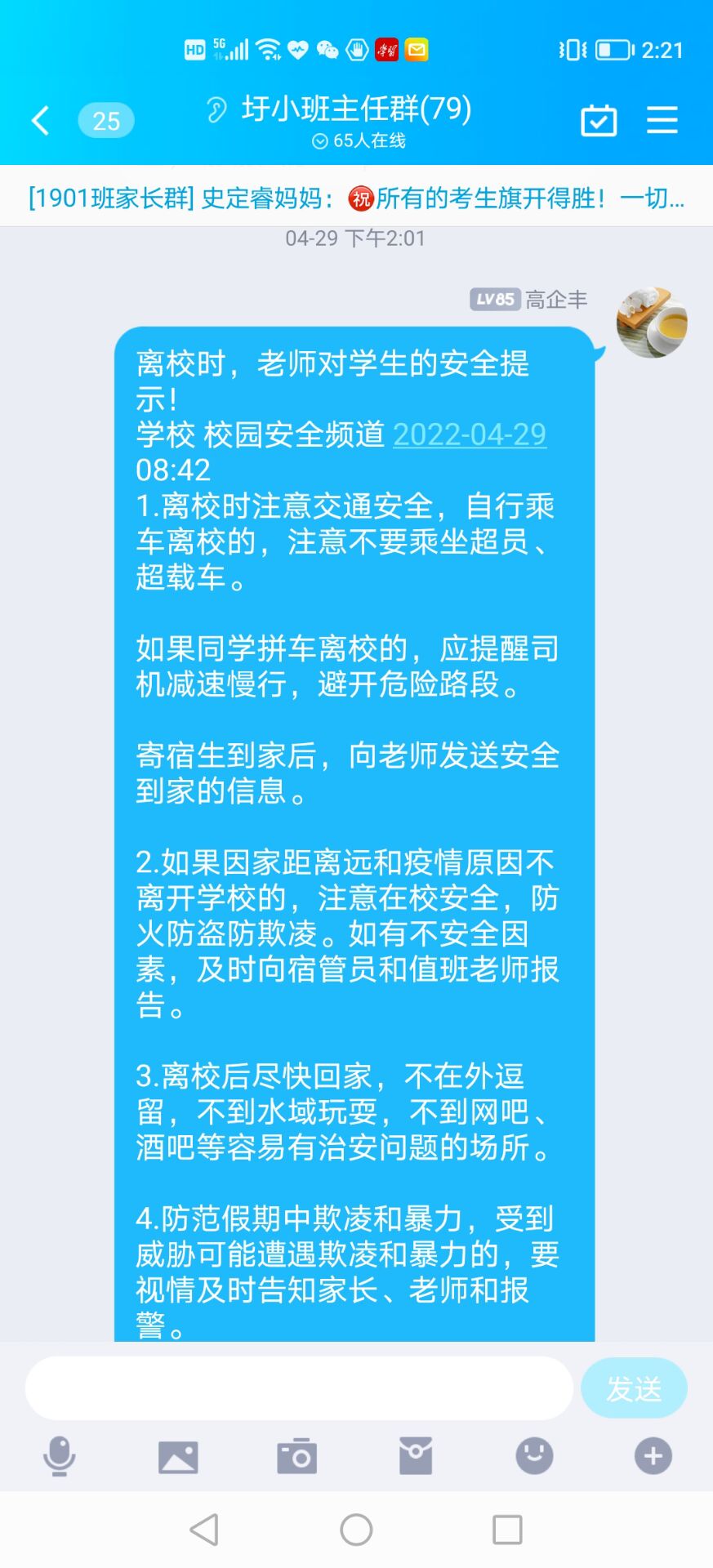The image size is (713, 1568).
Task: Tap the system home button
Action: 356,1530
